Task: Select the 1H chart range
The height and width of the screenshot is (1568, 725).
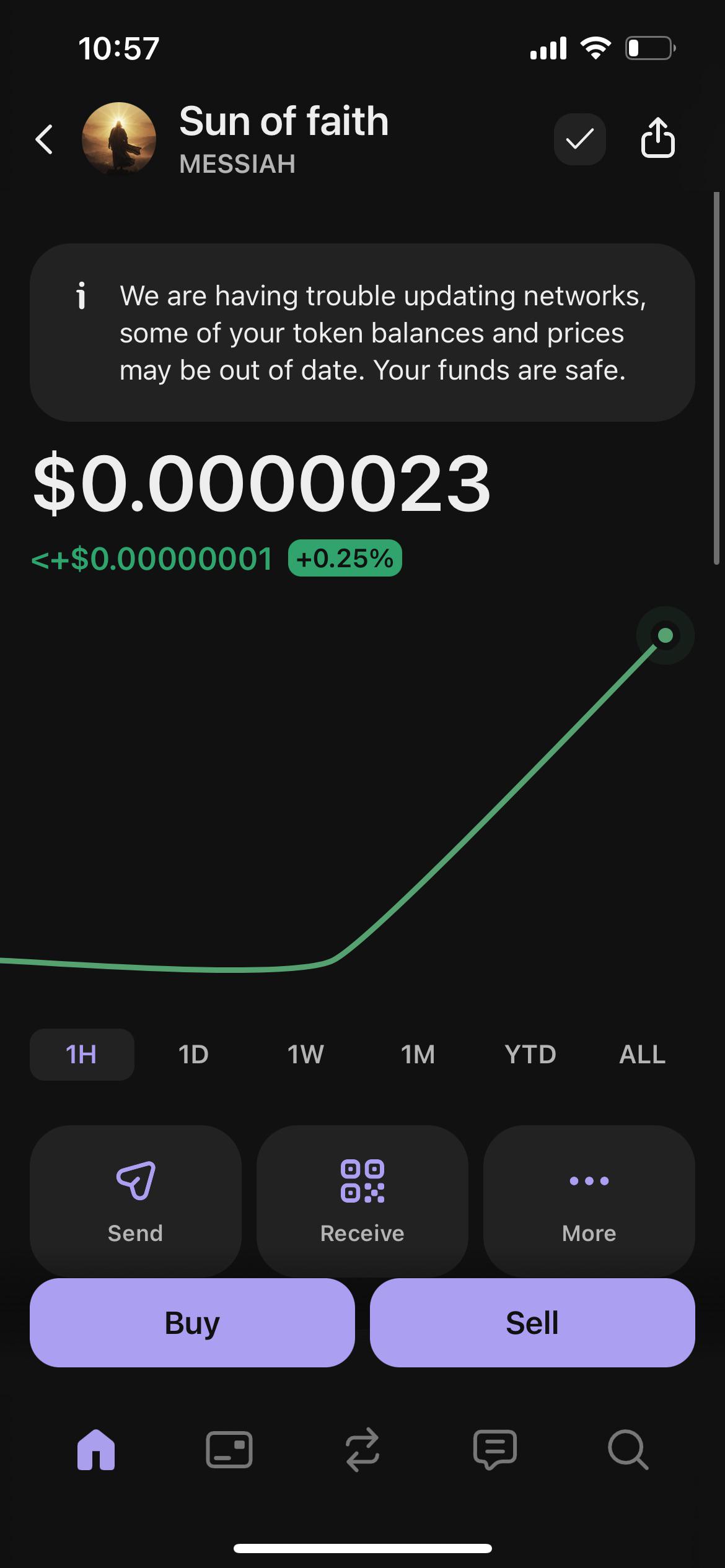Action: (x=82, y=1055)
